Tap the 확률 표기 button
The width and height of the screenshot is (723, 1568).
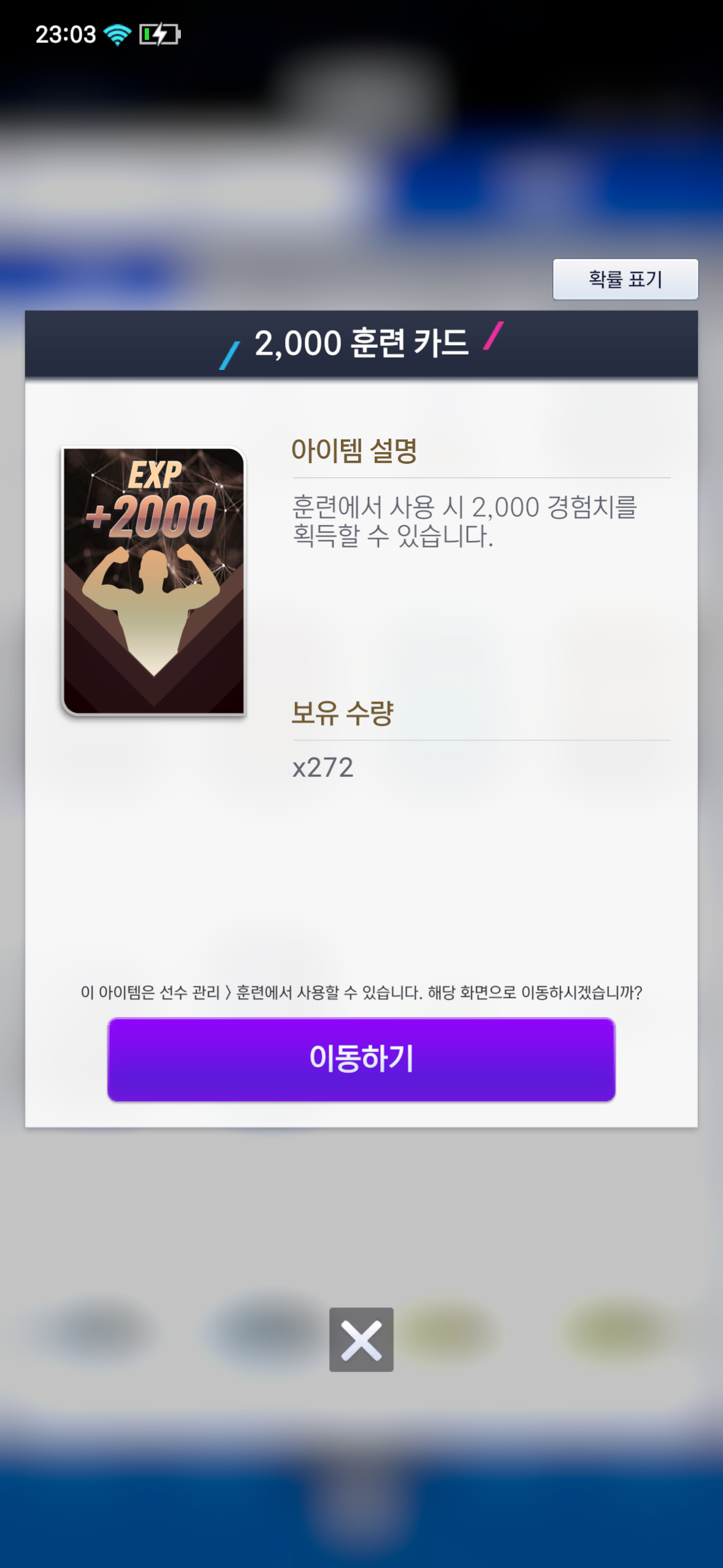click(625, 279)
